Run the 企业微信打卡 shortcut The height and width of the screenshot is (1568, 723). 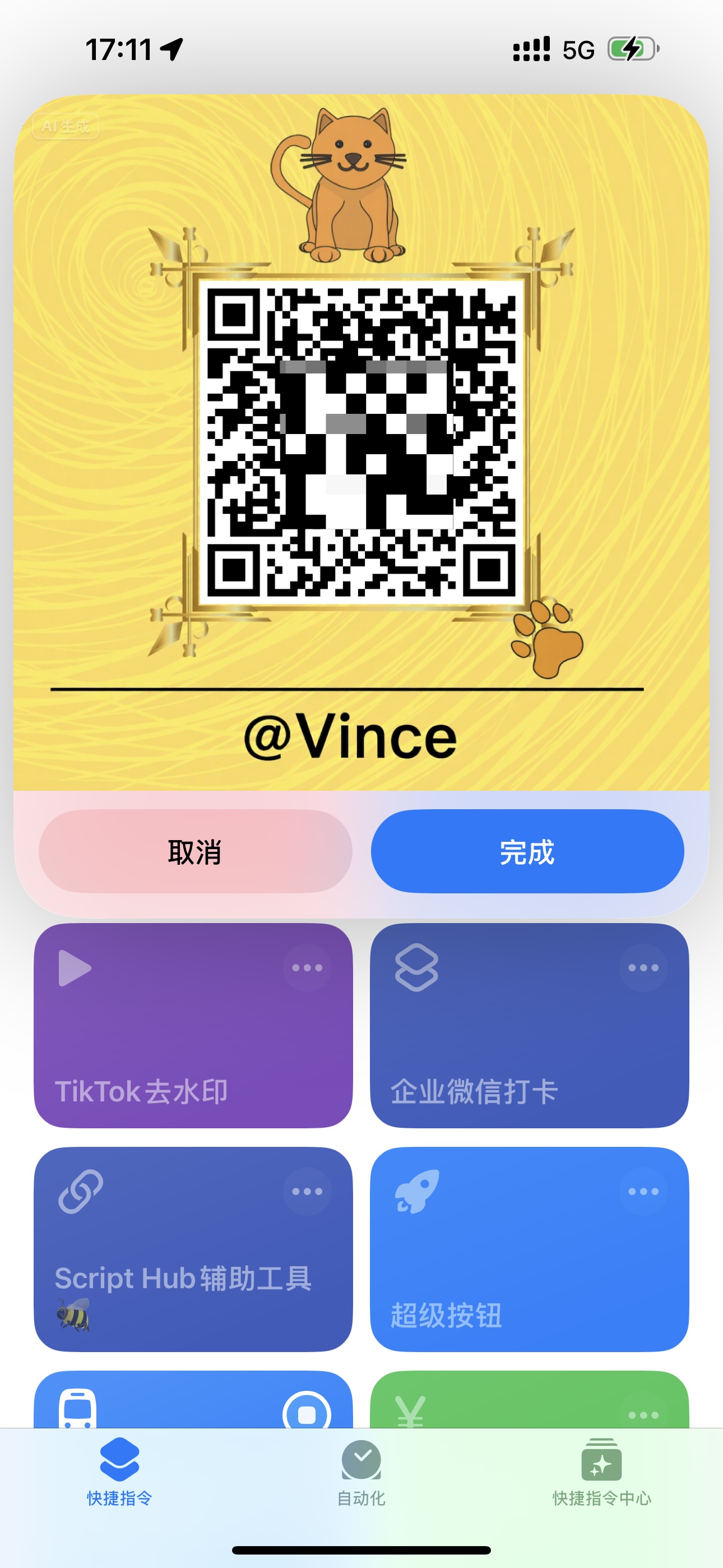click(530, 1025)
